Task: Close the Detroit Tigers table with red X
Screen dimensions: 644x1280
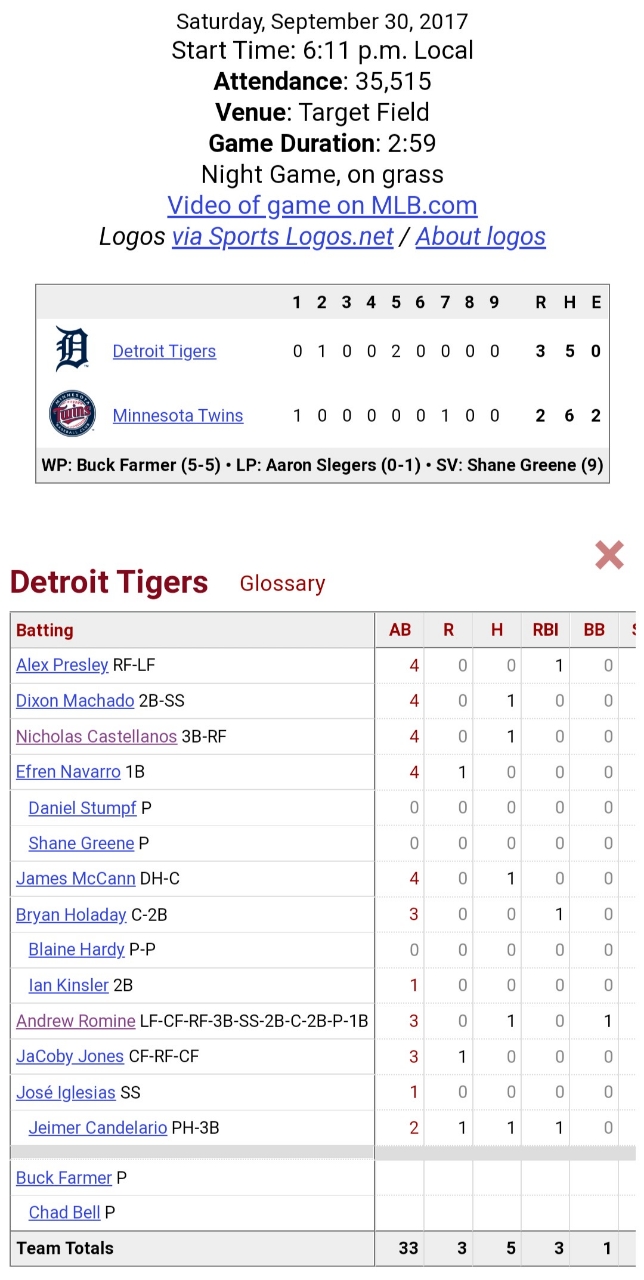Action: pos(609,555)
